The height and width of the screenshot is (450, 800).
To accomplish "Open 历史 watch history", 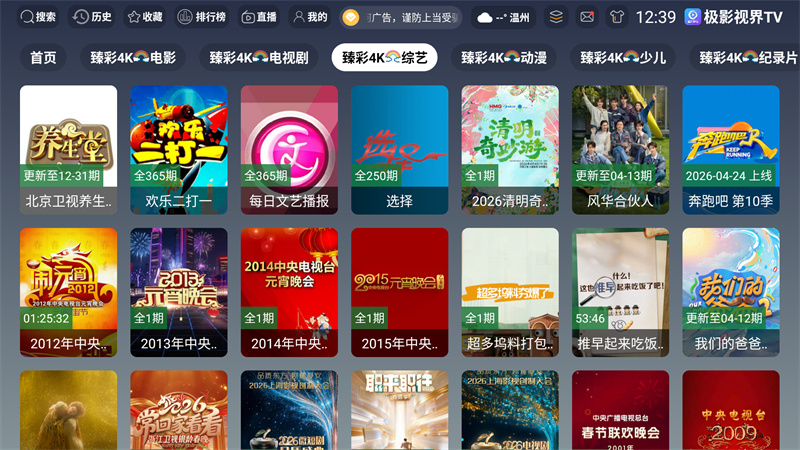I will tap(94, 17).
